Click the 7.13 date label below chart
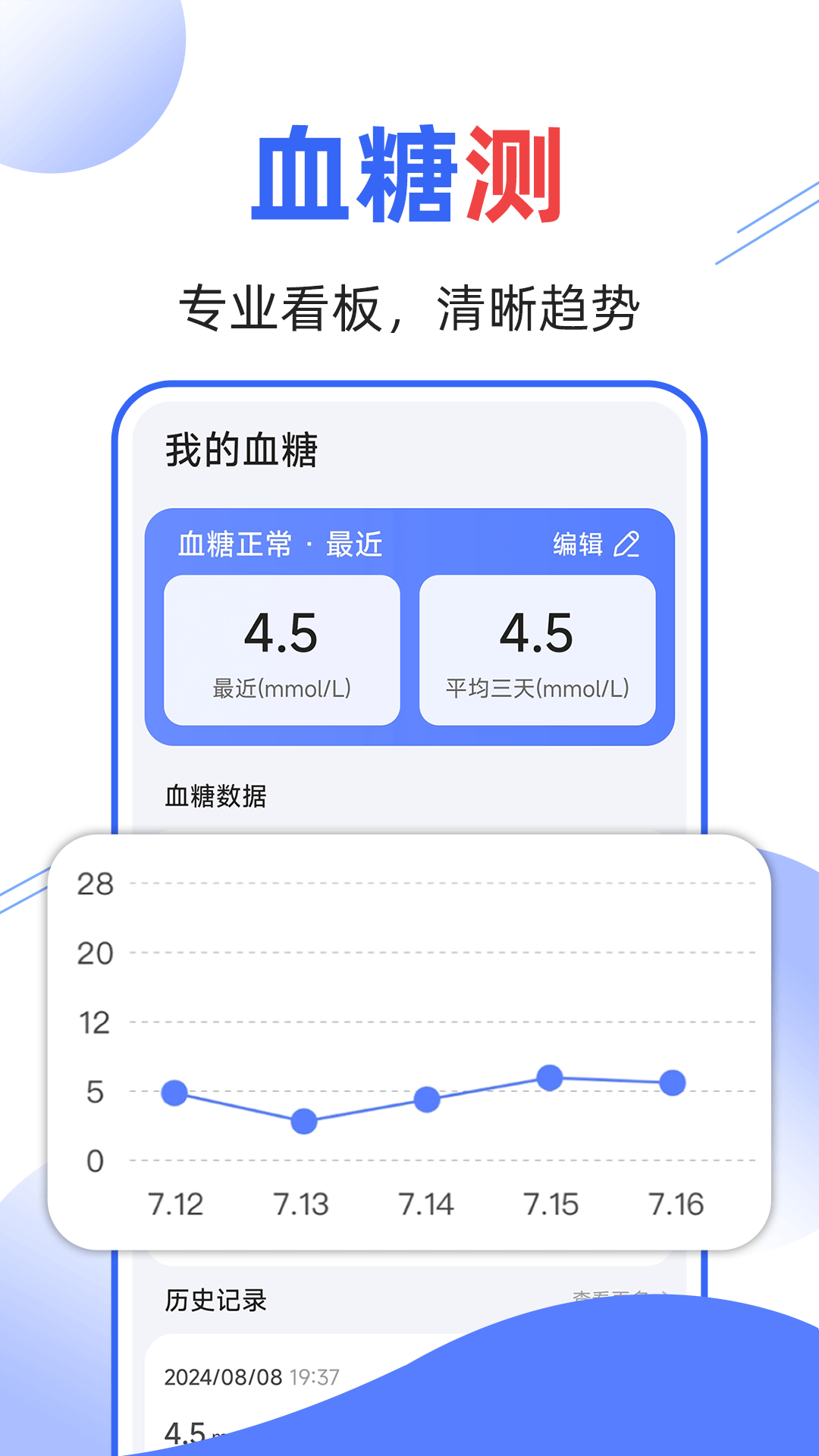 301,1204
